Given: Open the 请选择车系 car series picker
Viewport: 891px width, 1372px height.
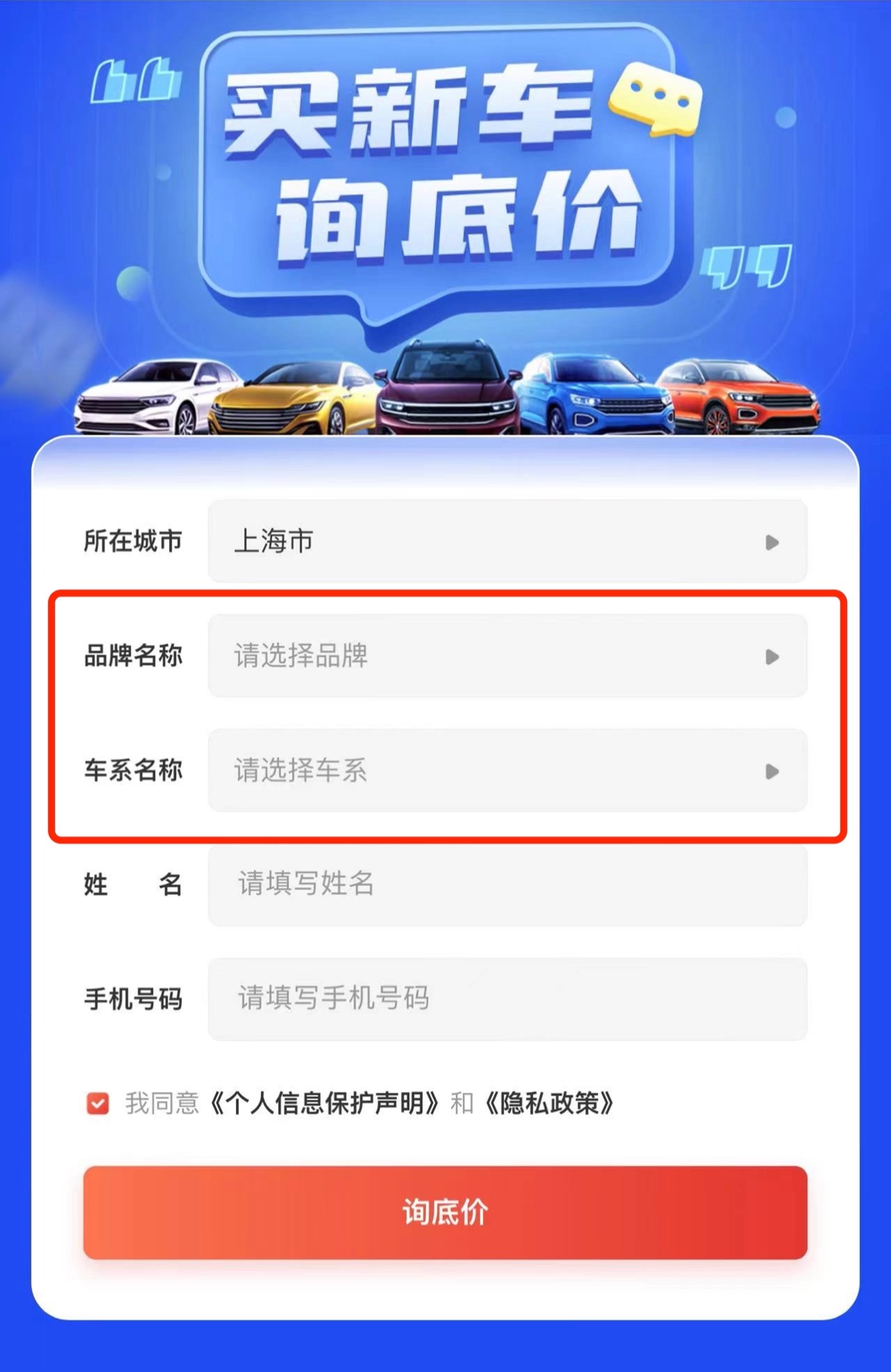Looking at the screenshot, I should 507,770.
